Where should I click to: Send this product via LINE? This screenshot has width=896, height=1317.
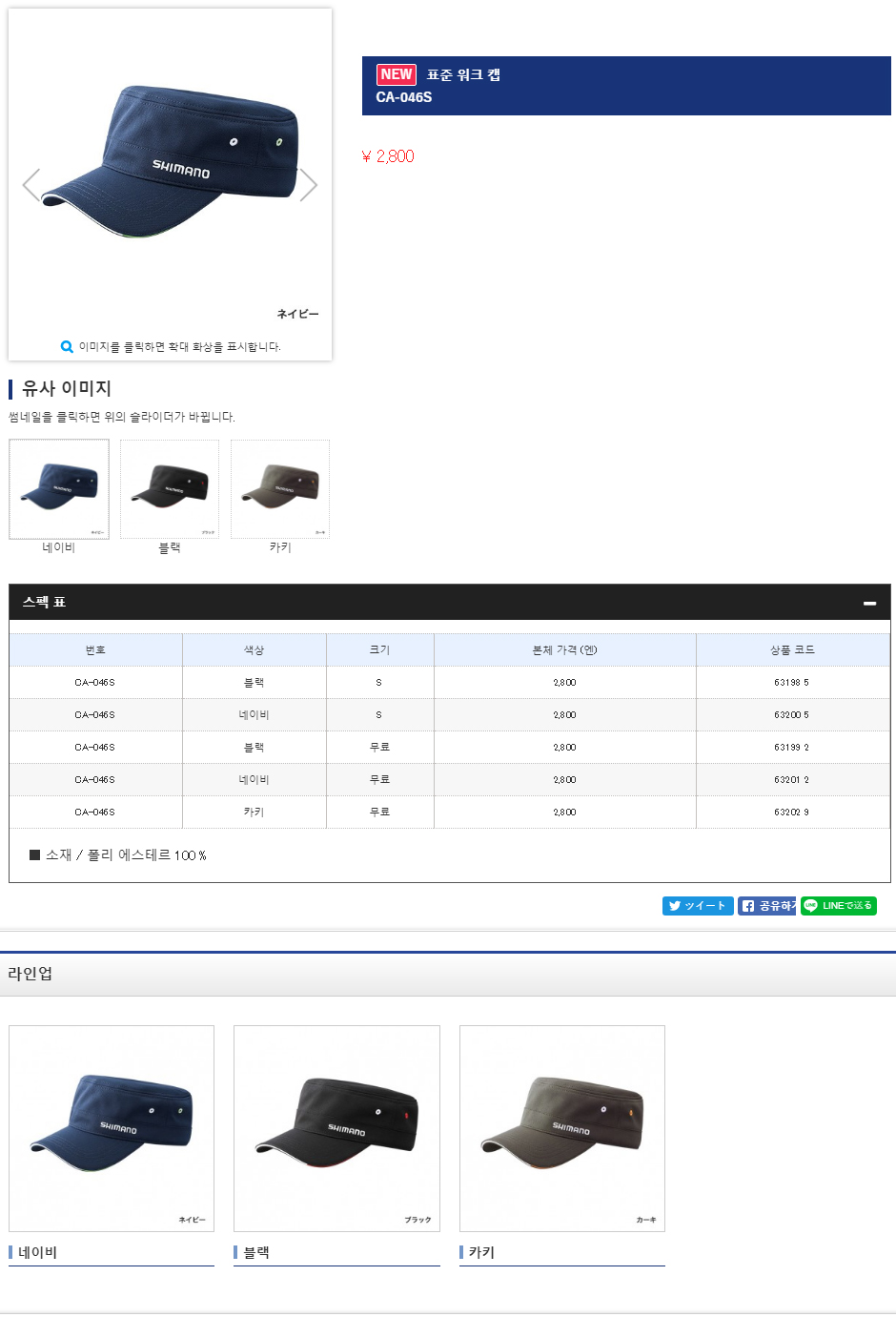point(839,906)
